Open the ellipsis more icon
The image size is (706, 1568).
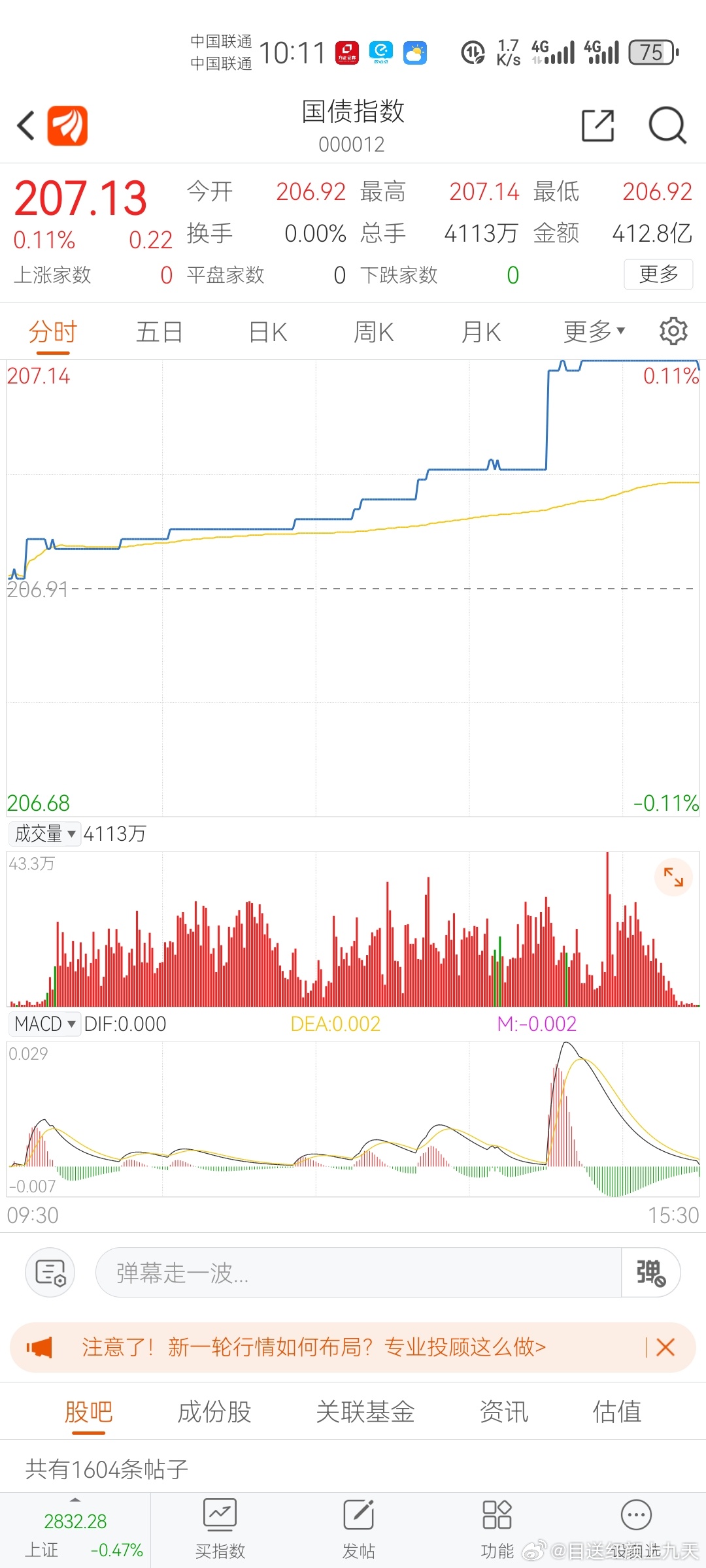coord(635,1514)
